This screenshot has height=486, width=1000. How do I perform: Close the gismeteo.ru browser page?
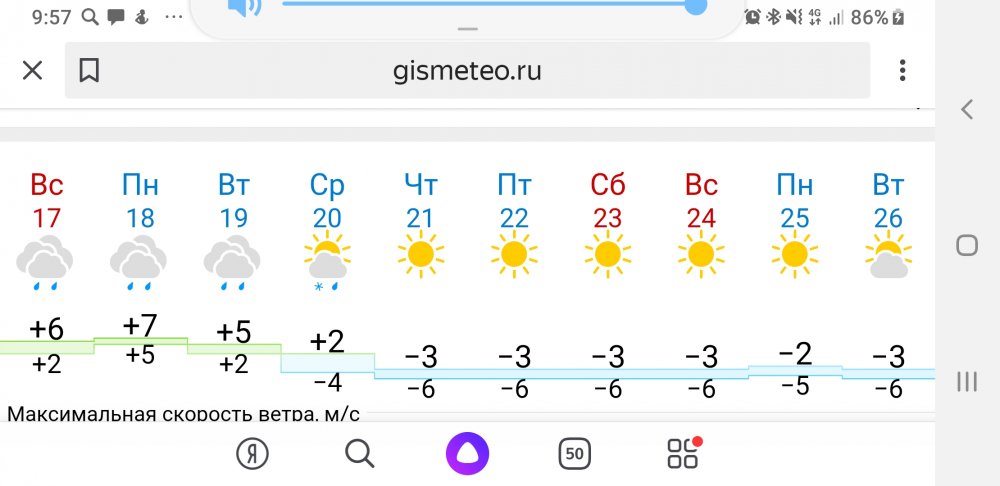pos(32,71)
